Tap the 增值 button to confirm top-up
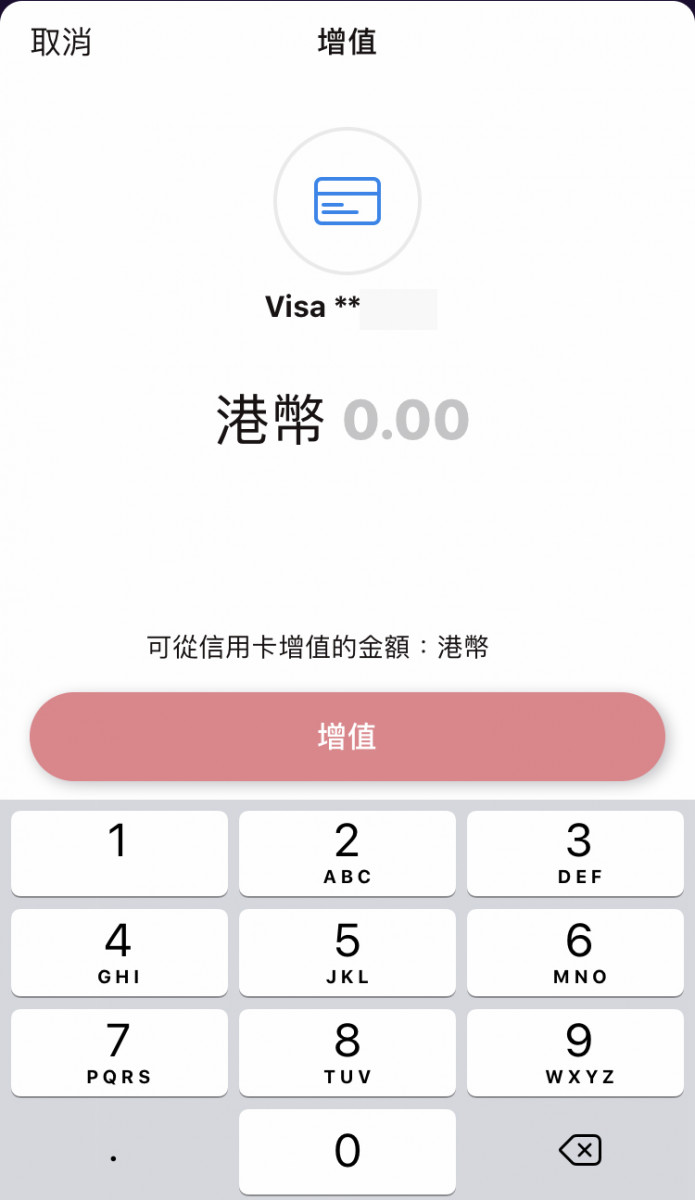The height and width of the screenshot is (1200, 695). 347,736
